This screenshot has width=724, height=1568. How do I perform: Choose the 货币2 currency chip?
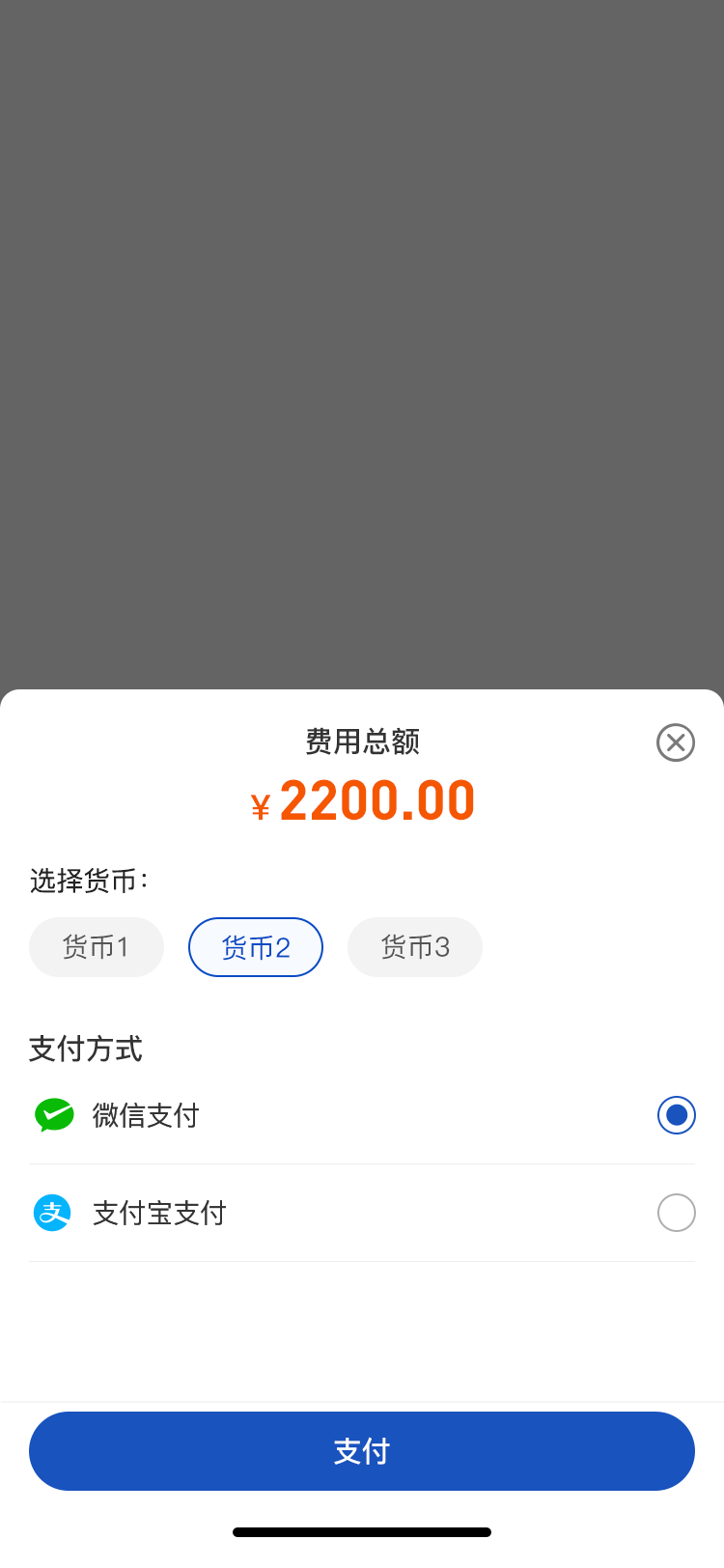[256, 947]
